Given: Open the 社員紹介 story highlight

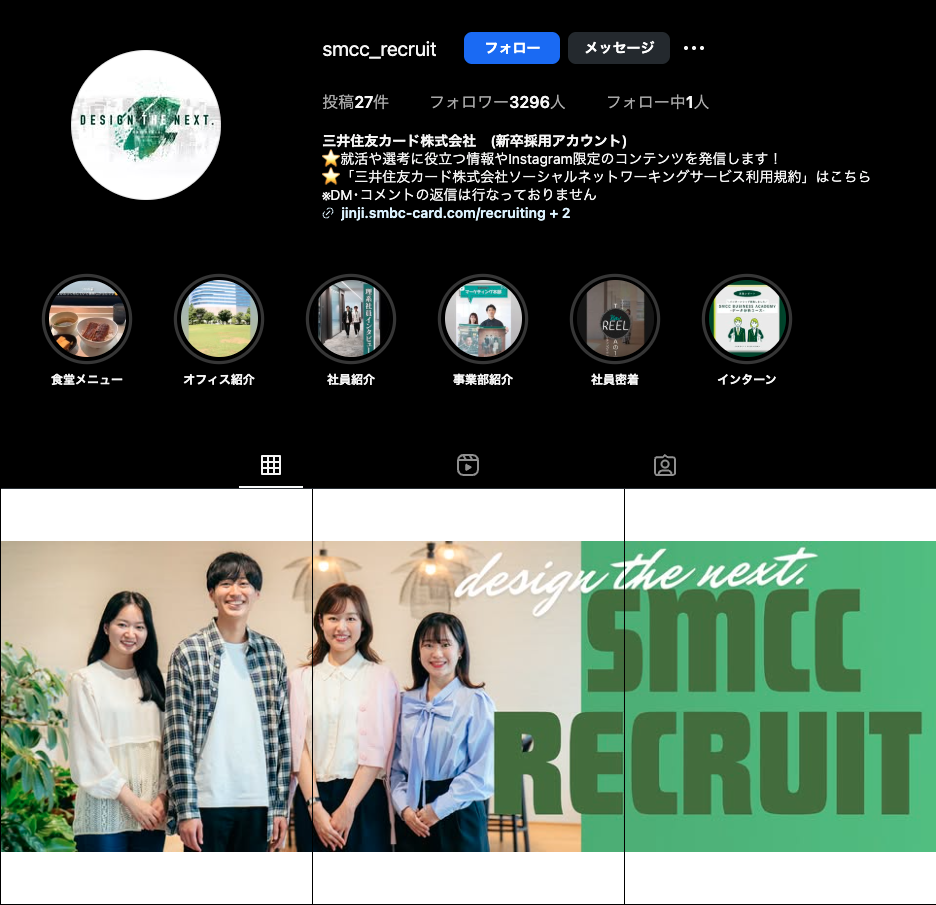Looking at the screenshot, I should (351, 319).
